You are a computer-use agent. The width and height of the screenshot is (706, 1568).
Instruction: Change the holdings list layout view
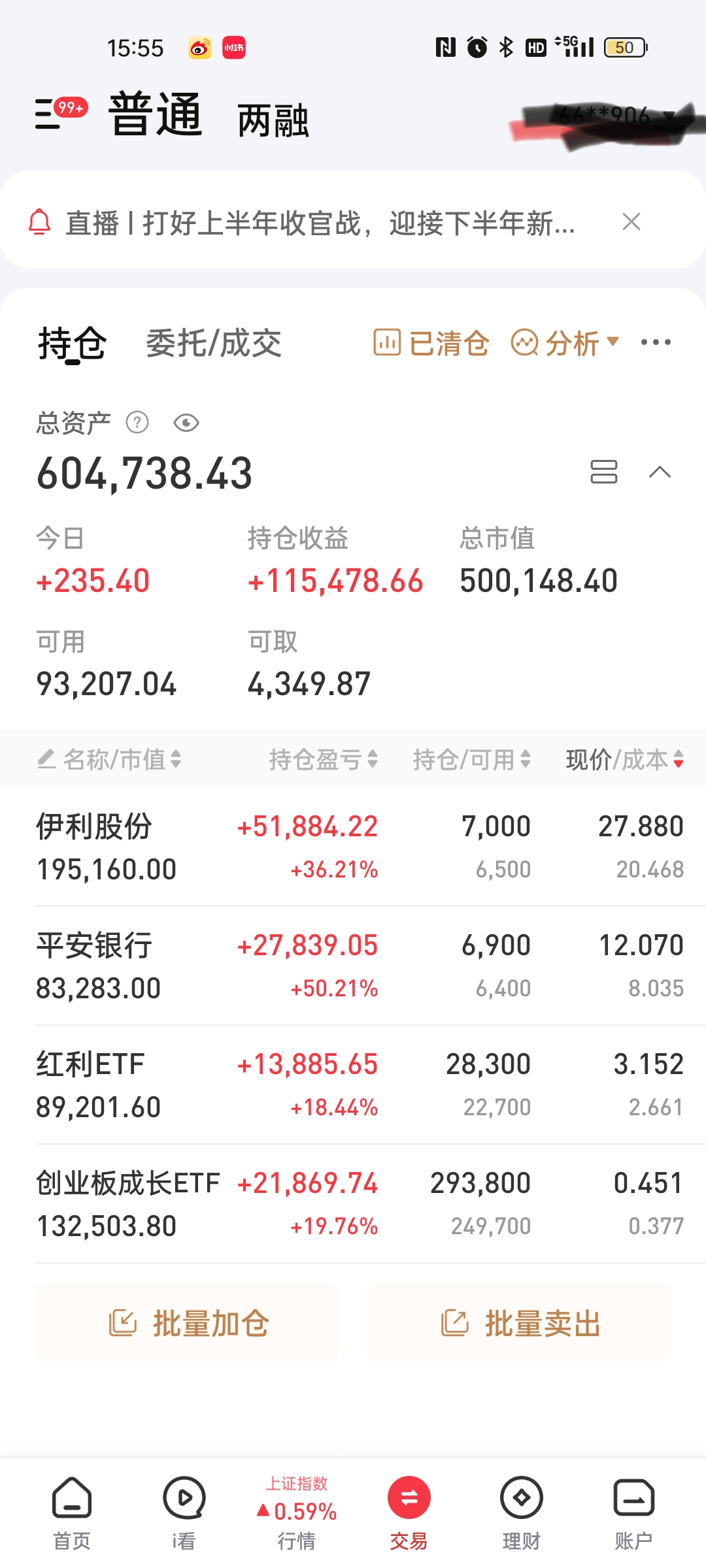[x=603, y=472]
